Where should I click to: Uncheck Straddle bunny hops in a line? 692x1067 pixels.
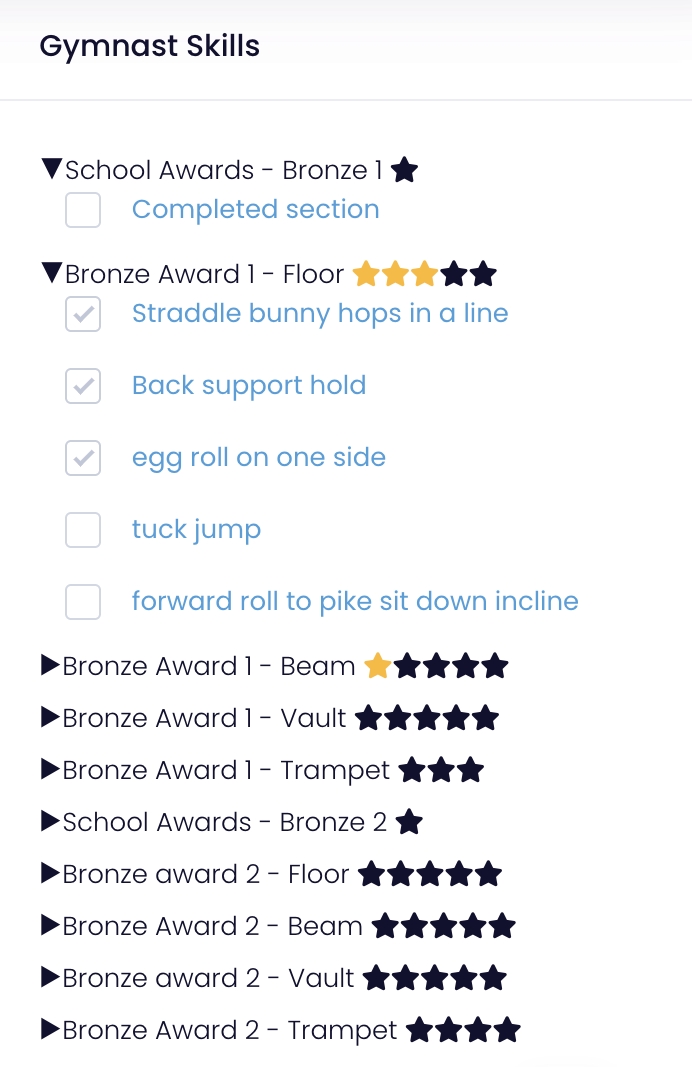point(83,314)
